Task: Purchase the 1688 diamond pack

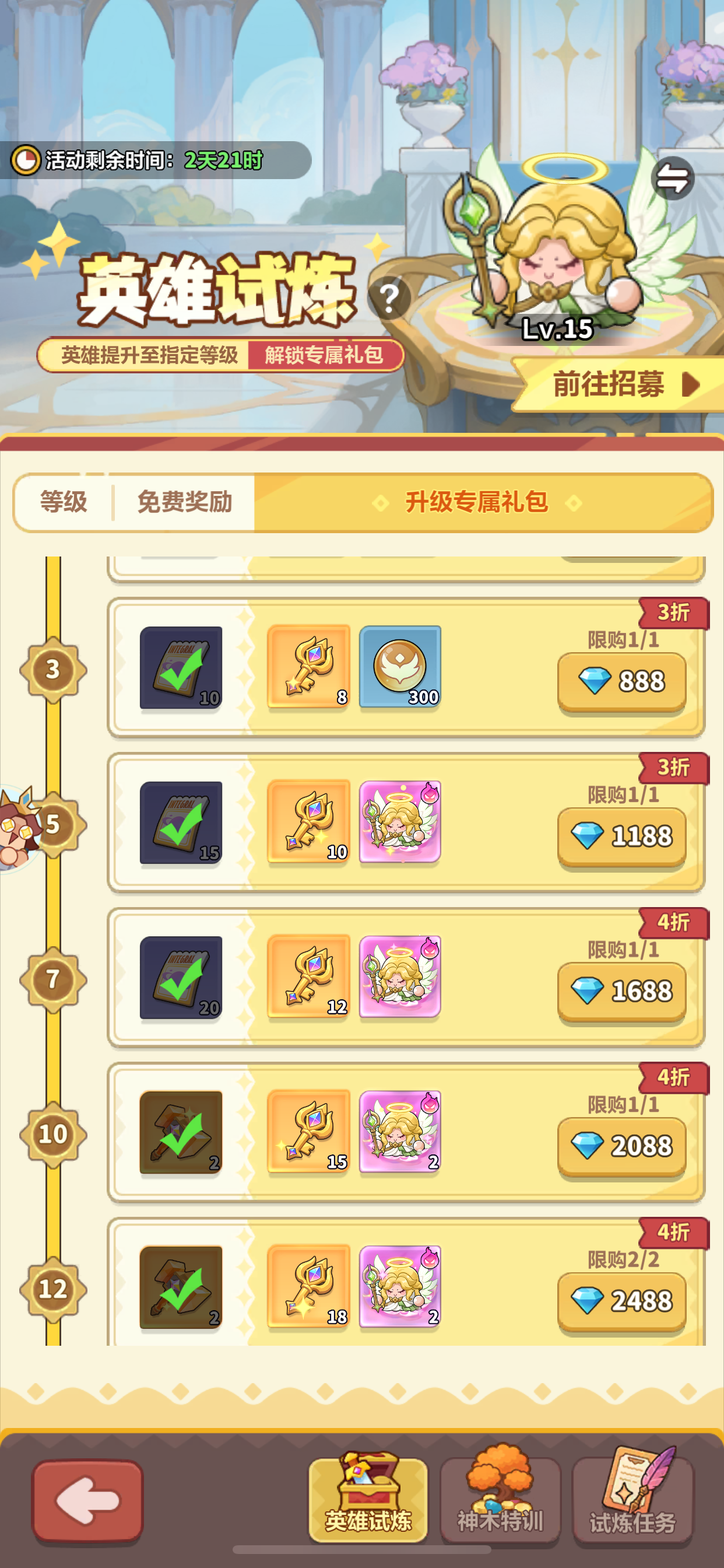Action: click(622, 990)
